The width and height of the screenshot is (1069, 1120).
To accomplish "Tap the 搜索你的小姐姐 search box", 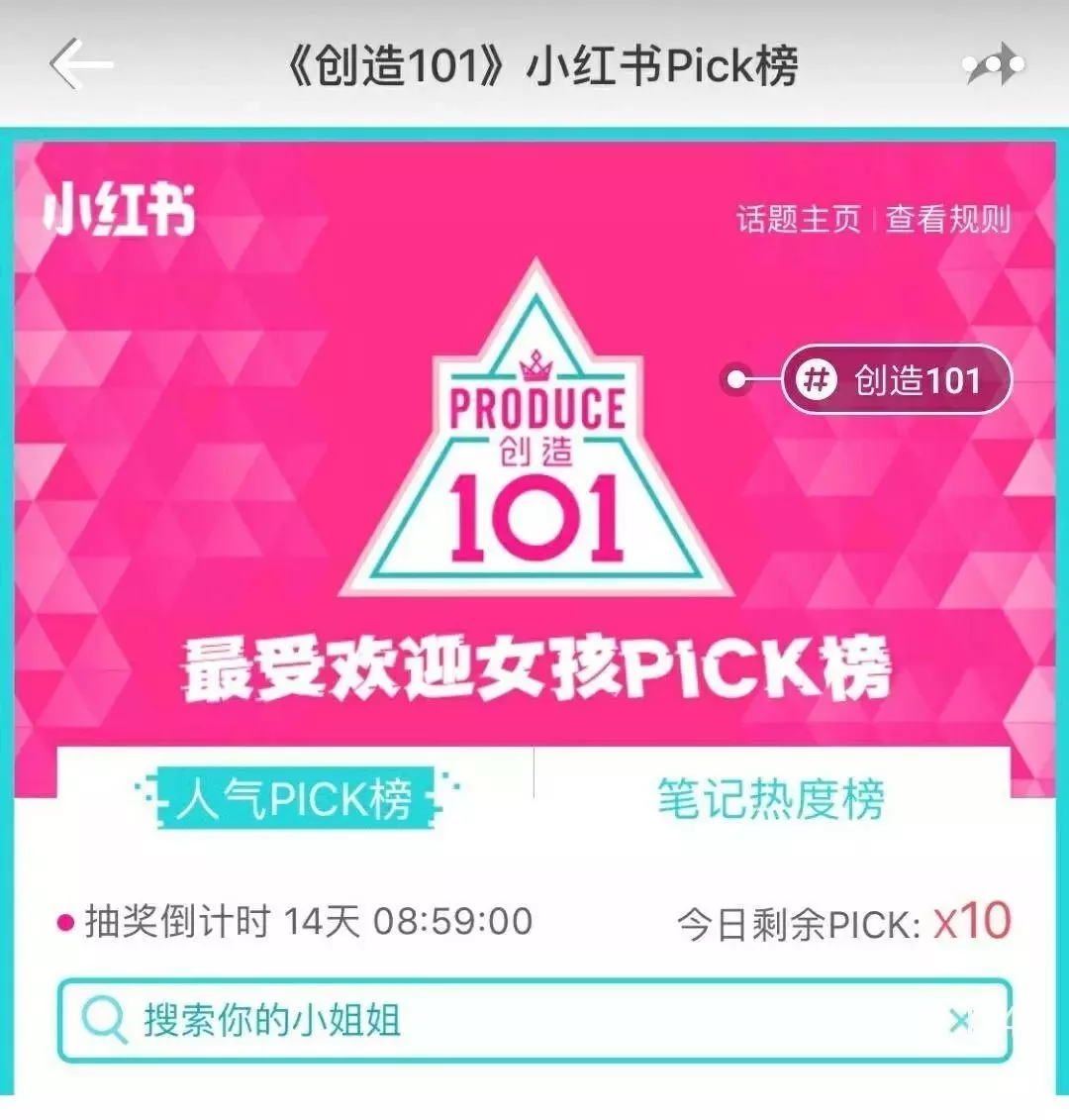I will pyautogui.click(x=495, y=1020).
